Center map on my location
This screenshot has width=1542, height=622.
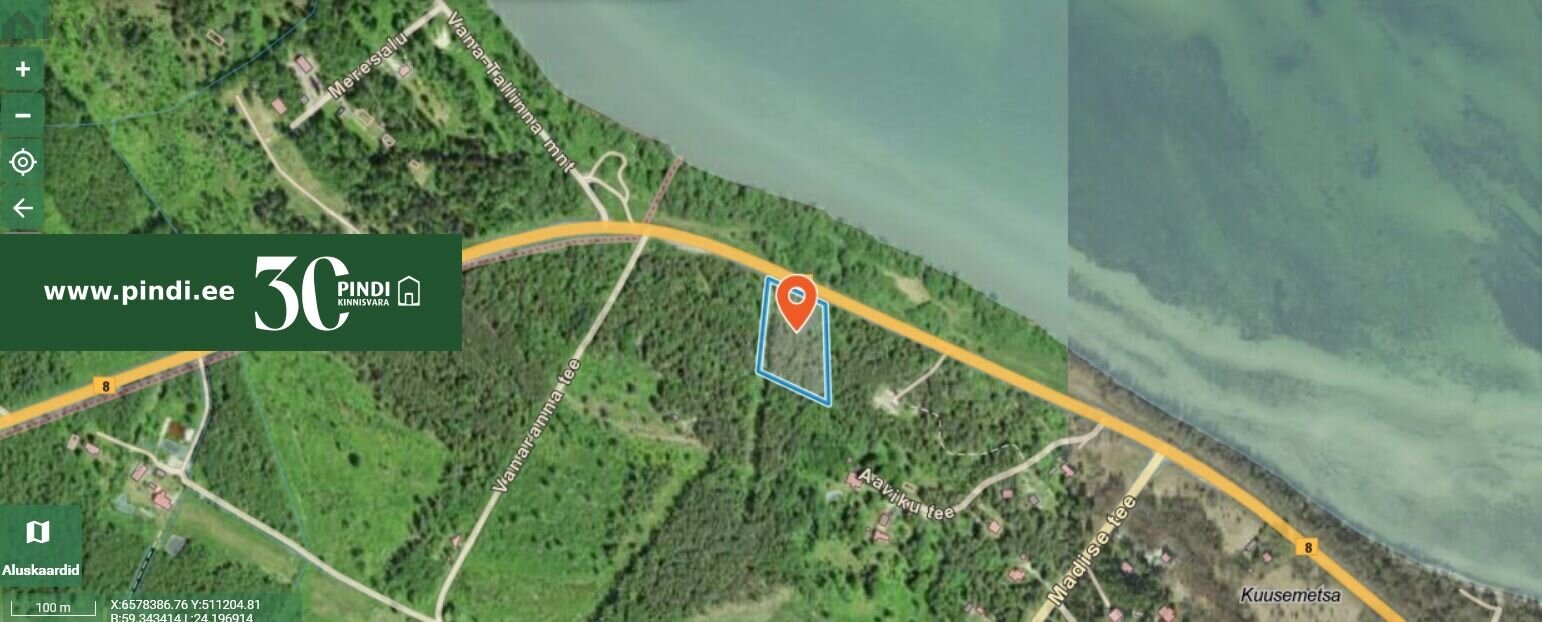(22, 162)
